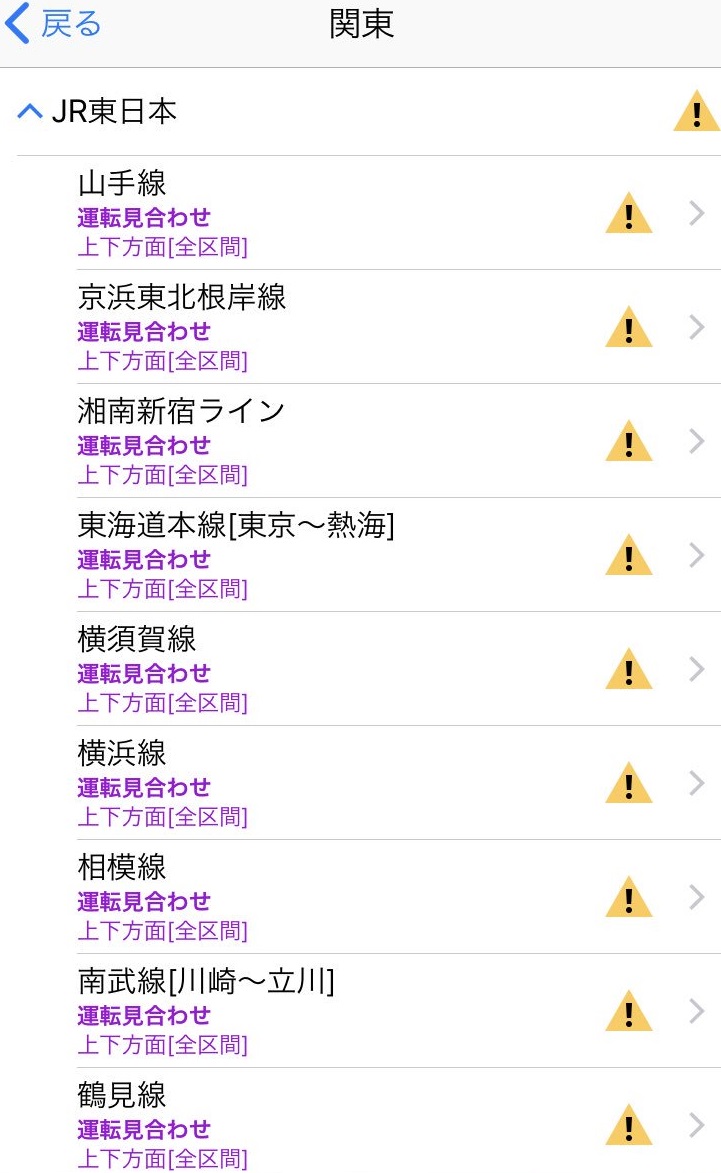The height and width of the screenshot is (1173, 721).
Task: Tap the right chevron on the 南武線[川崎〜立川] row
Action: click(697, 1011)
